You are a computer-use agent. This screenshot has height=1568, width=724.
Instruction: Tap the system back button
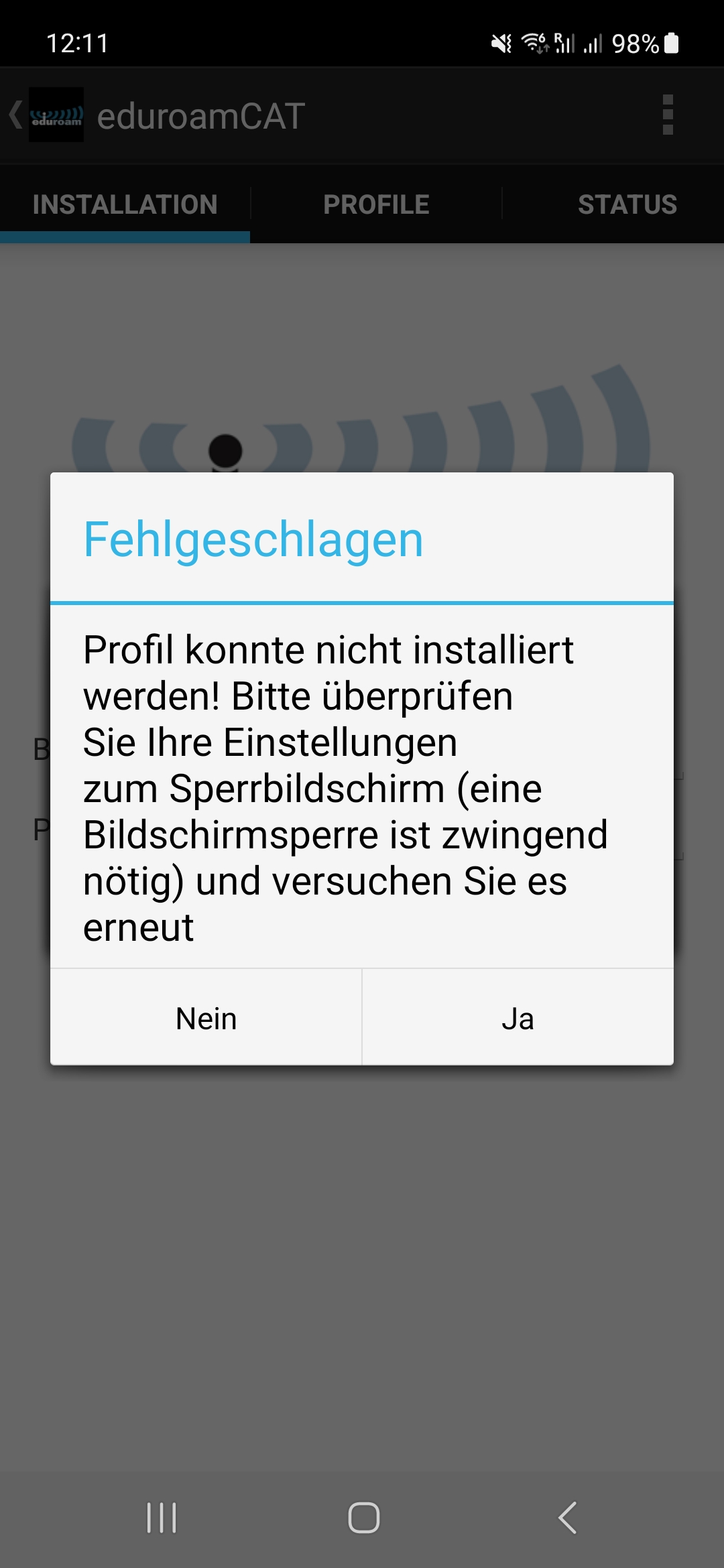[567, 1518]
